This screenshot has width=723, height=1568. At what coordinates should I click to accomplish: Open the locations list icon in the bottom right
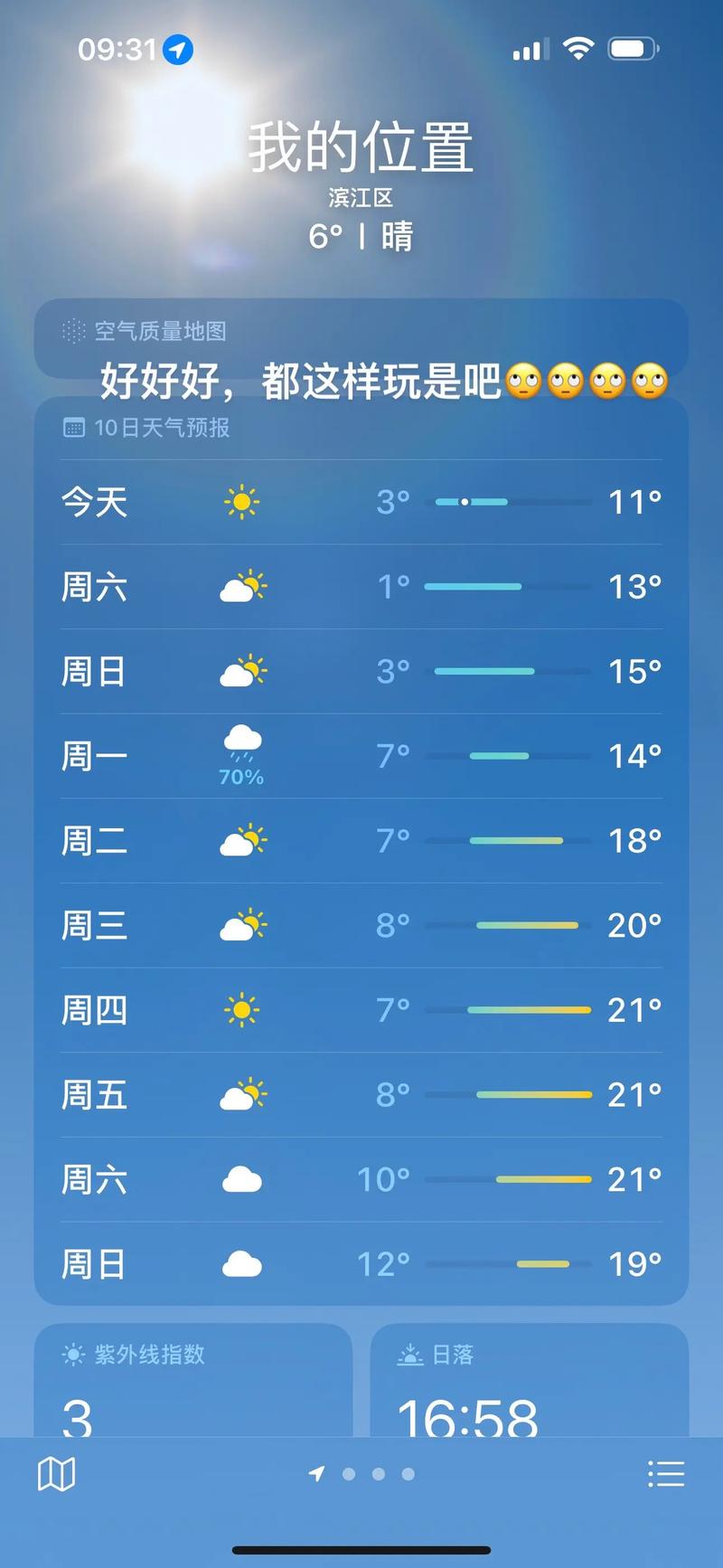pyautogui.click(x=667, y=1473)
